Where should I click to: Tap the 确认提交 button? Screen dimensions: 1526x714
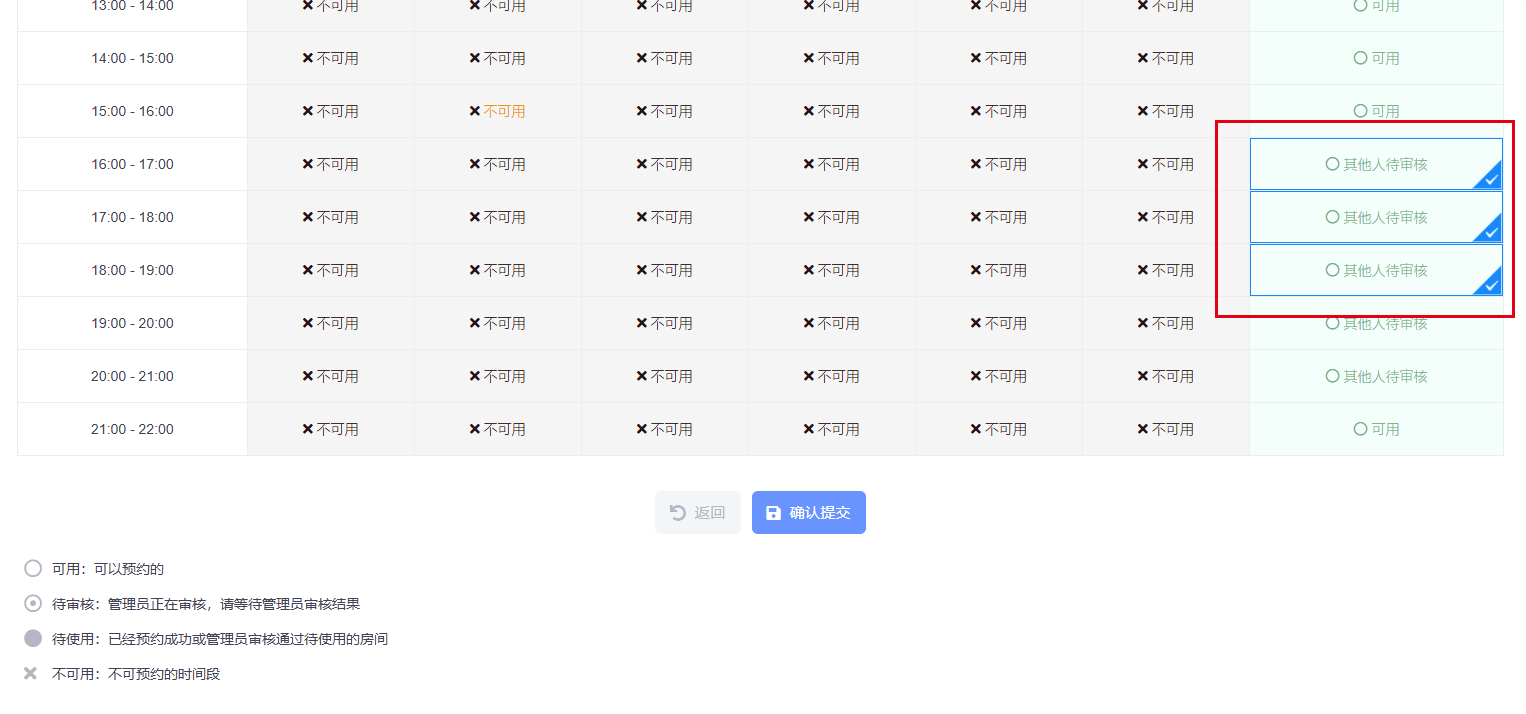pos(808,513)
